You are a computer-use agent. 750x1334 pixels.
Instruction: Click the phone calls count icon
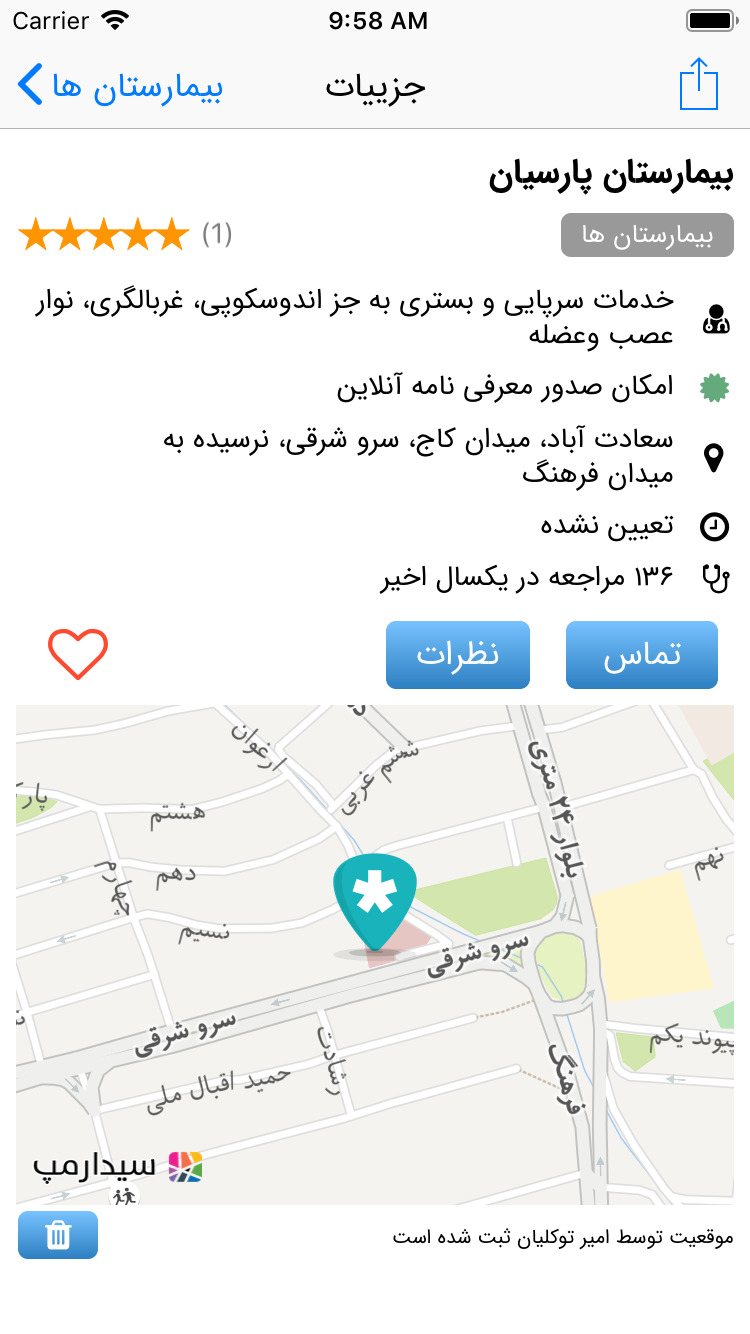coord(716,577)
